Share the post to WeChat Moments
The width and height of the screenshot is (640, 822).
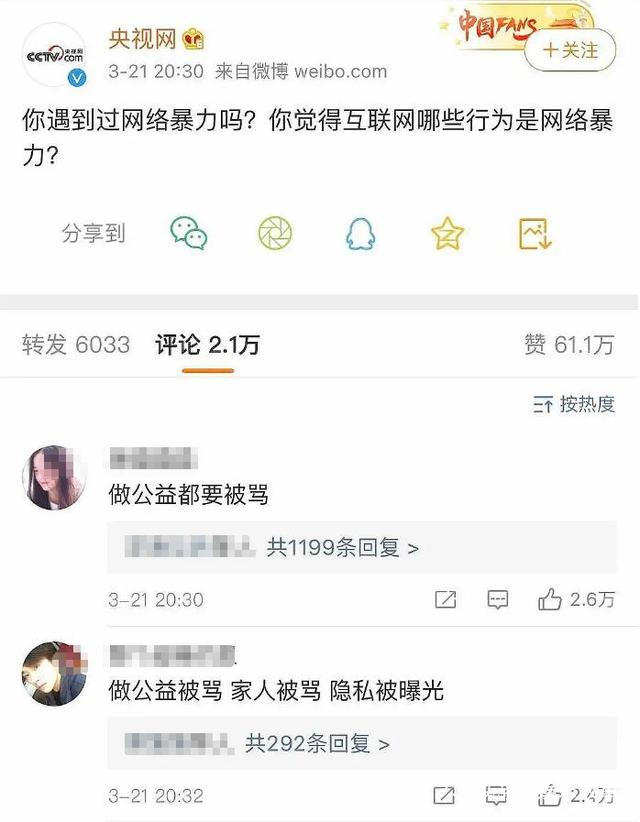click(275, 233)
